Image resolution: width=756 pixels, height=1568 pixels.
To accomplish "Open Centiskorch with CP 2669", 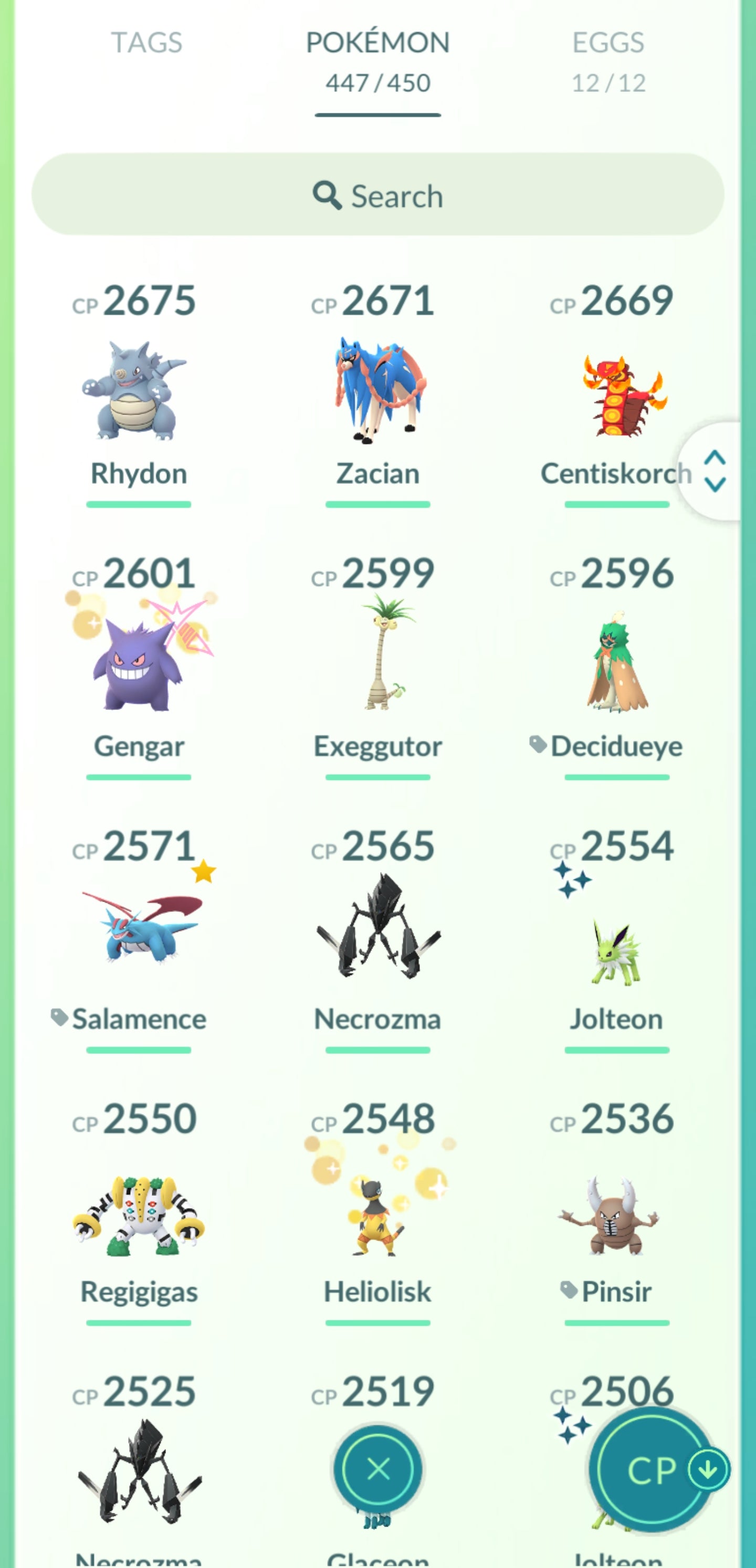I will (x=616, y=396).
